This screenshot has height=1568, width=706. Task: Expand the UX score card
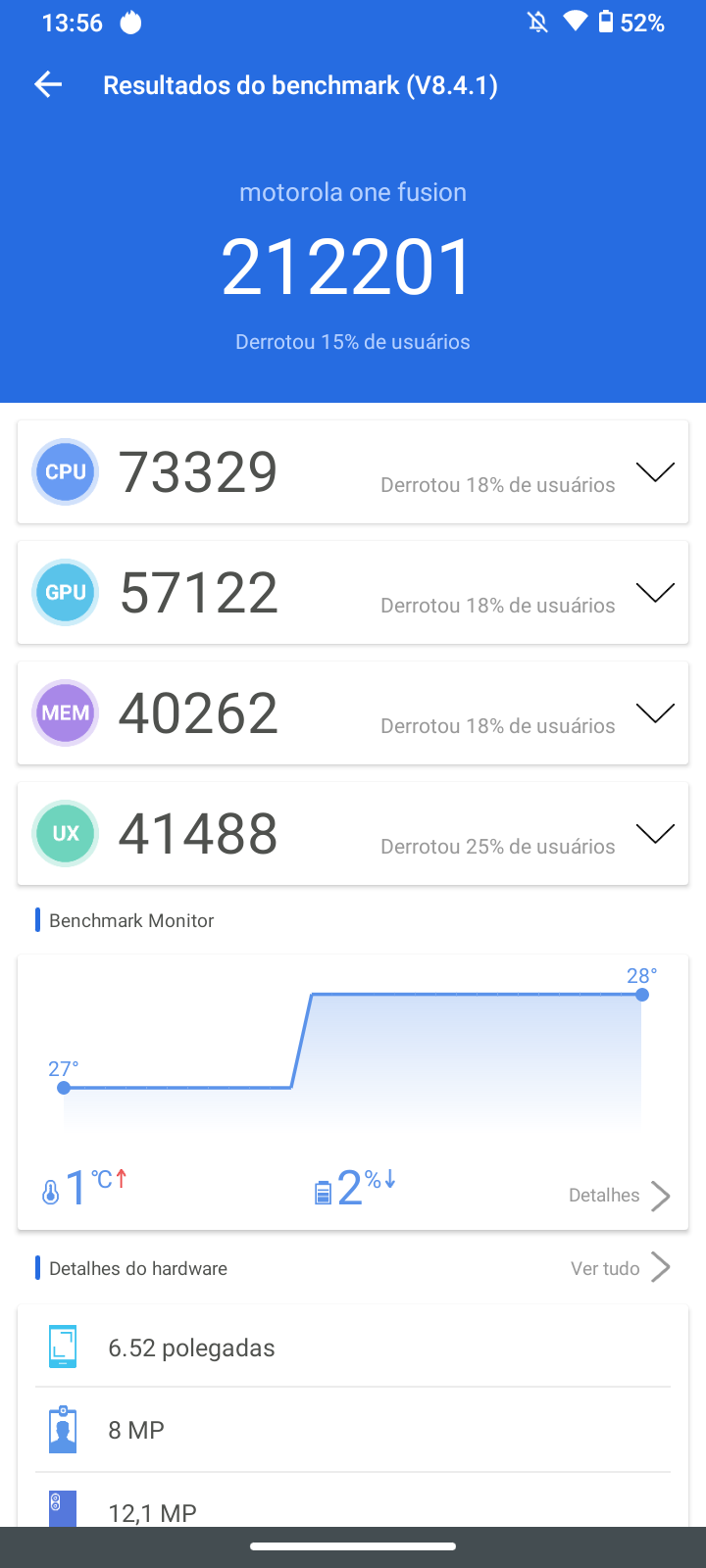point(655,834)
